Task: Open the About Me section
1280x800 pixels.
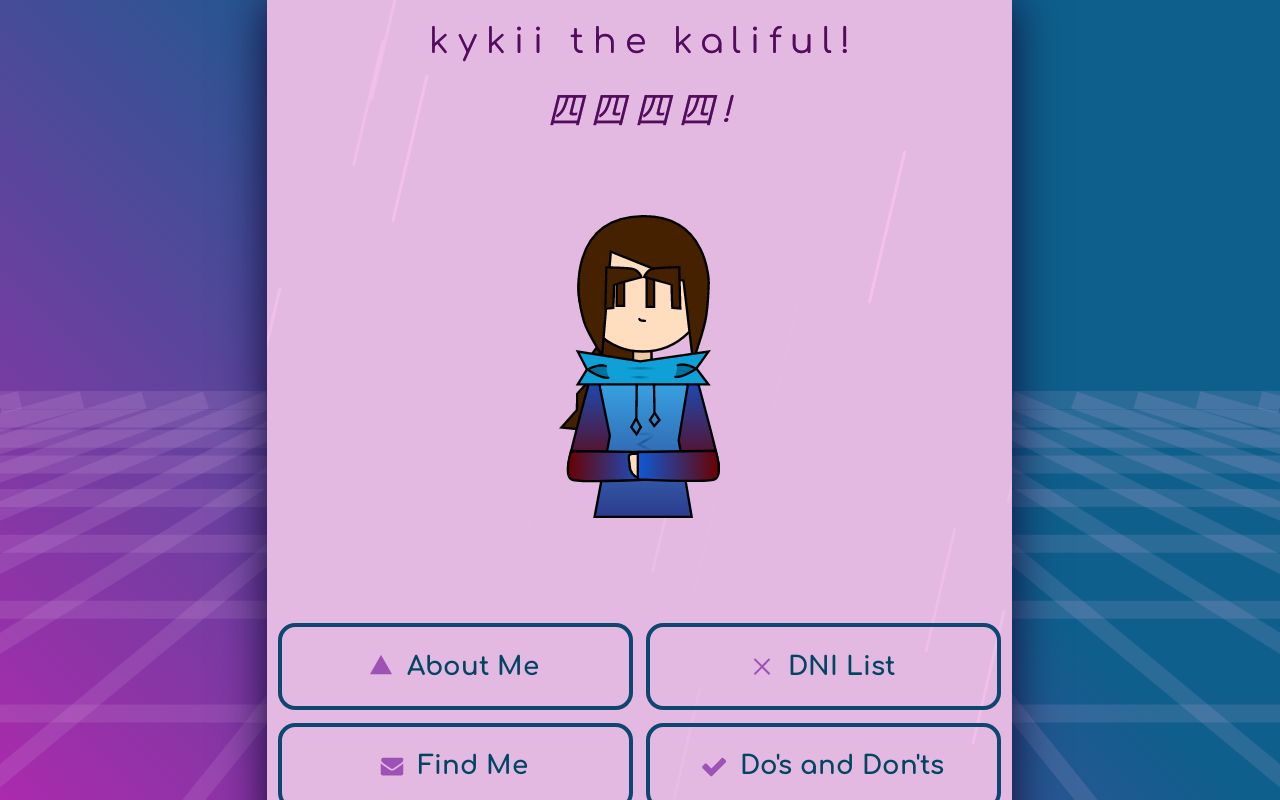Action: (x=455, y=666)
